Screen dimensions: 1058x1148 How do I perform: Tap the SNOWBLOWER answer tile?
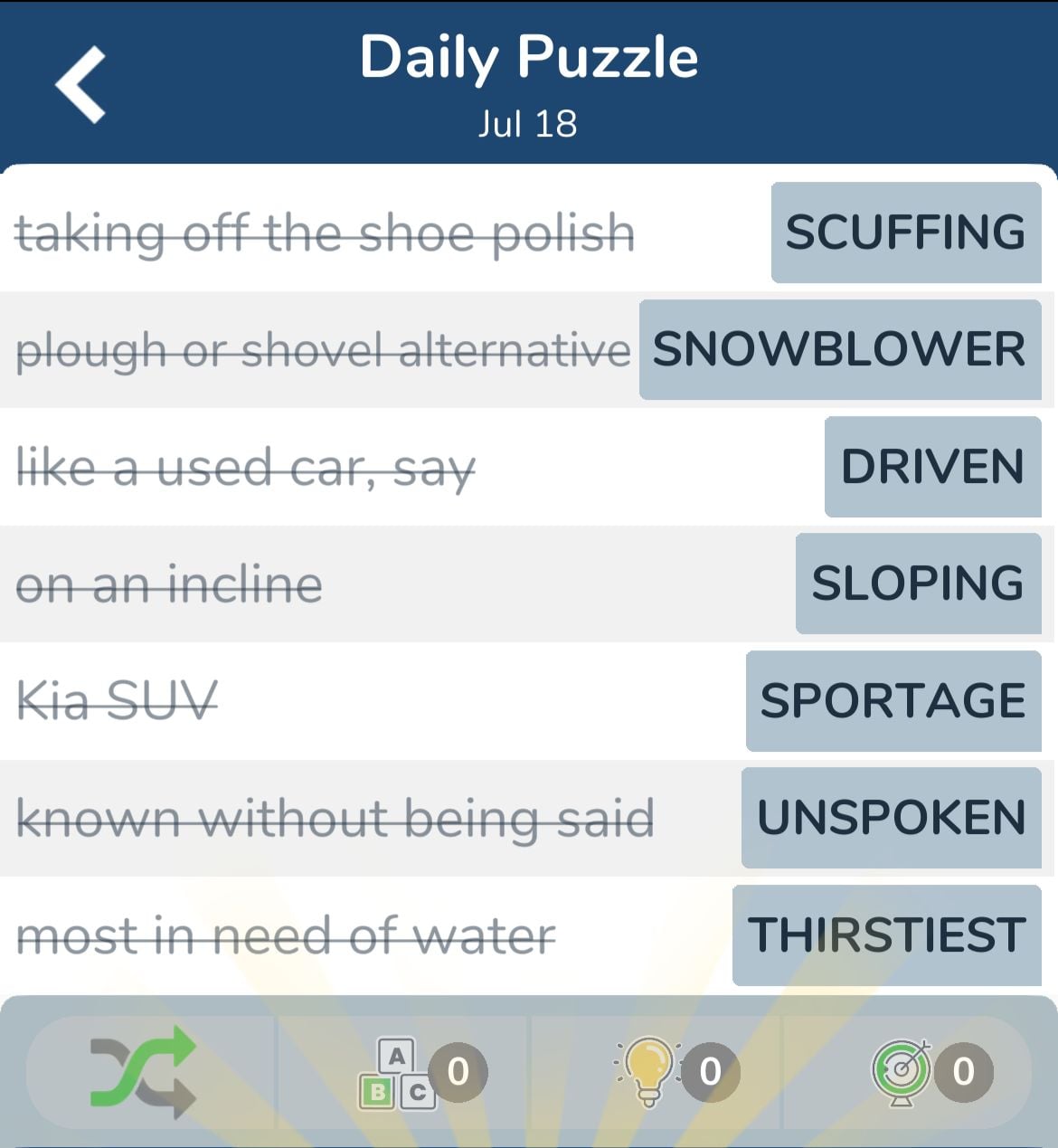click(x=839, y=350)
